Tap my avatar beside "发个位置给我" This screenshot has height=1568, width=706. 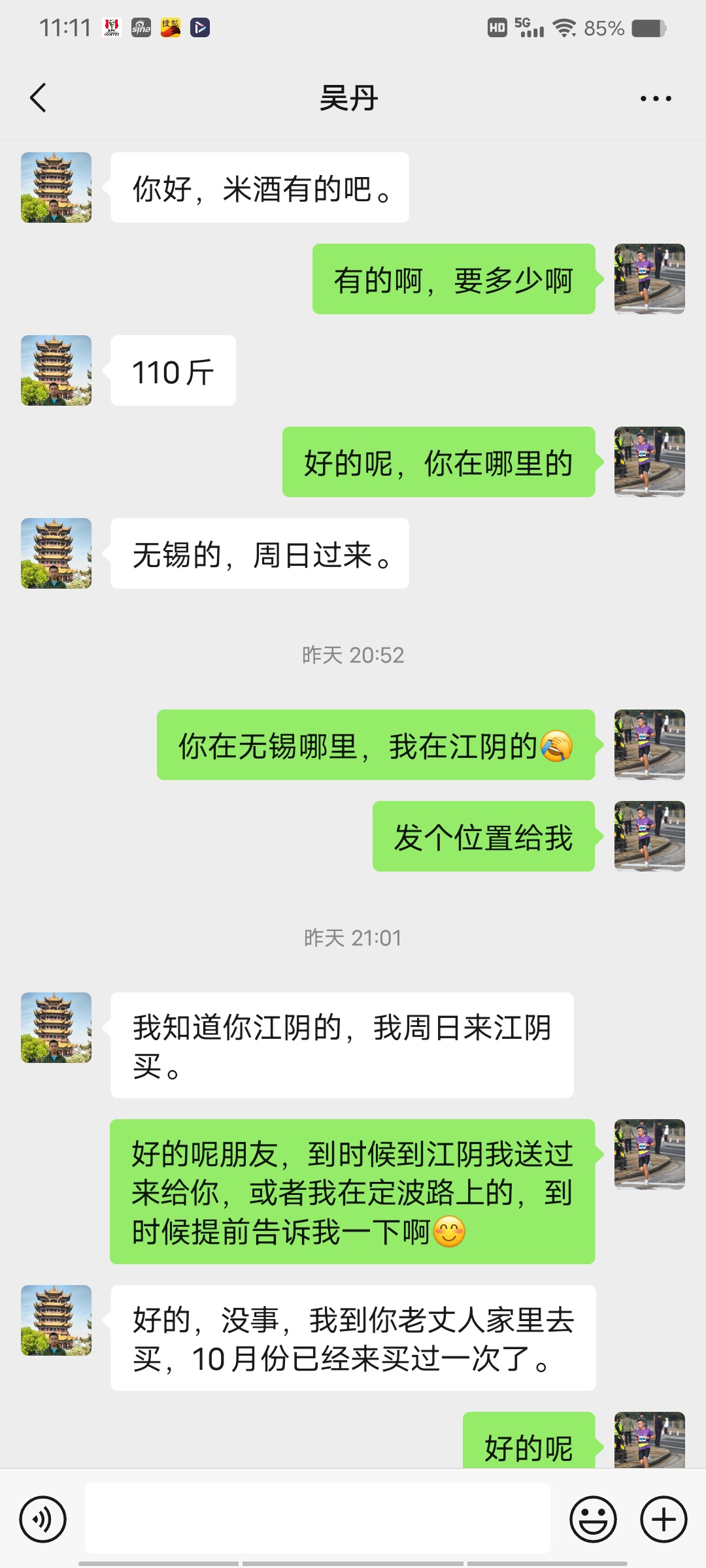[x=649, y=836]
